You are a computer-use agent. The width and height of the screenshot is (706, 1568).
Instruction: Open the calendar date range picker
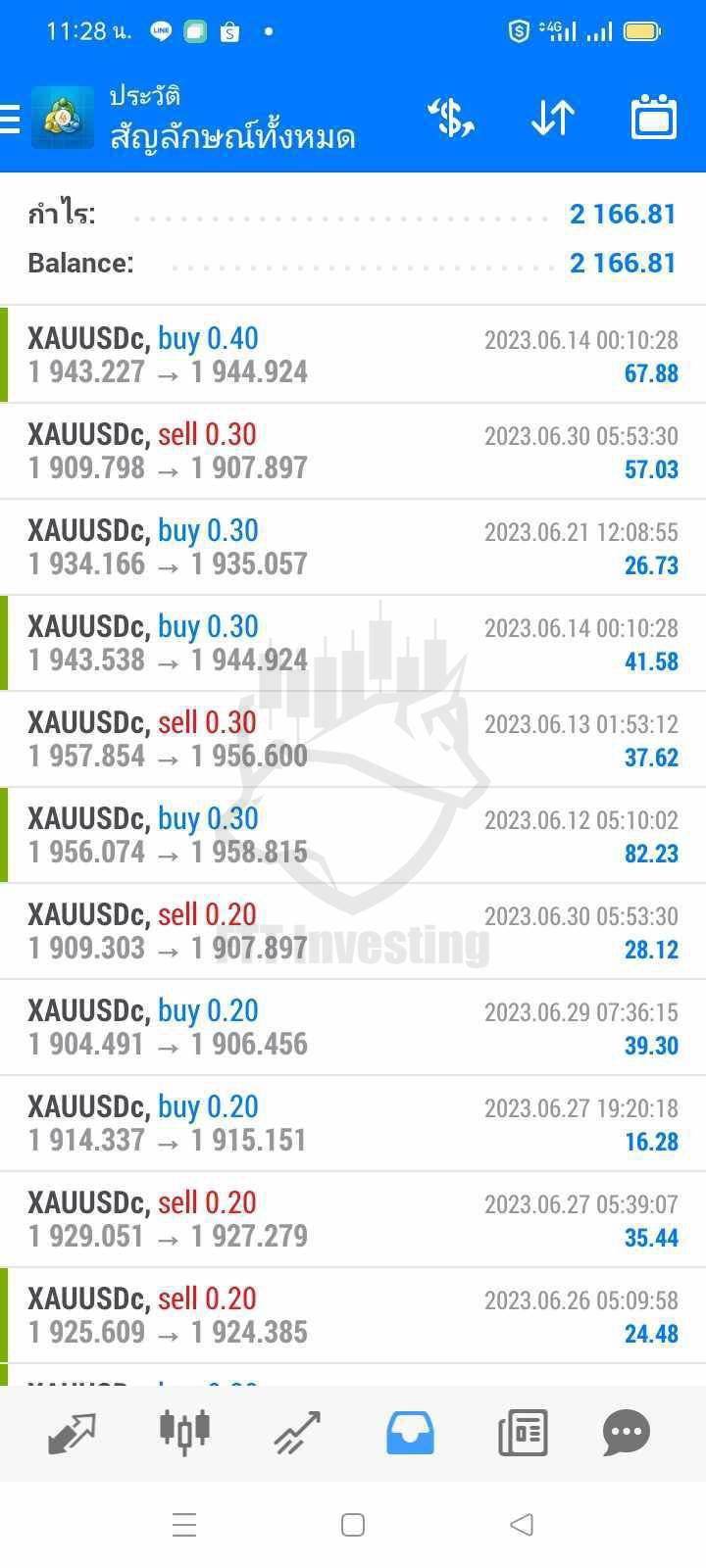654,118
